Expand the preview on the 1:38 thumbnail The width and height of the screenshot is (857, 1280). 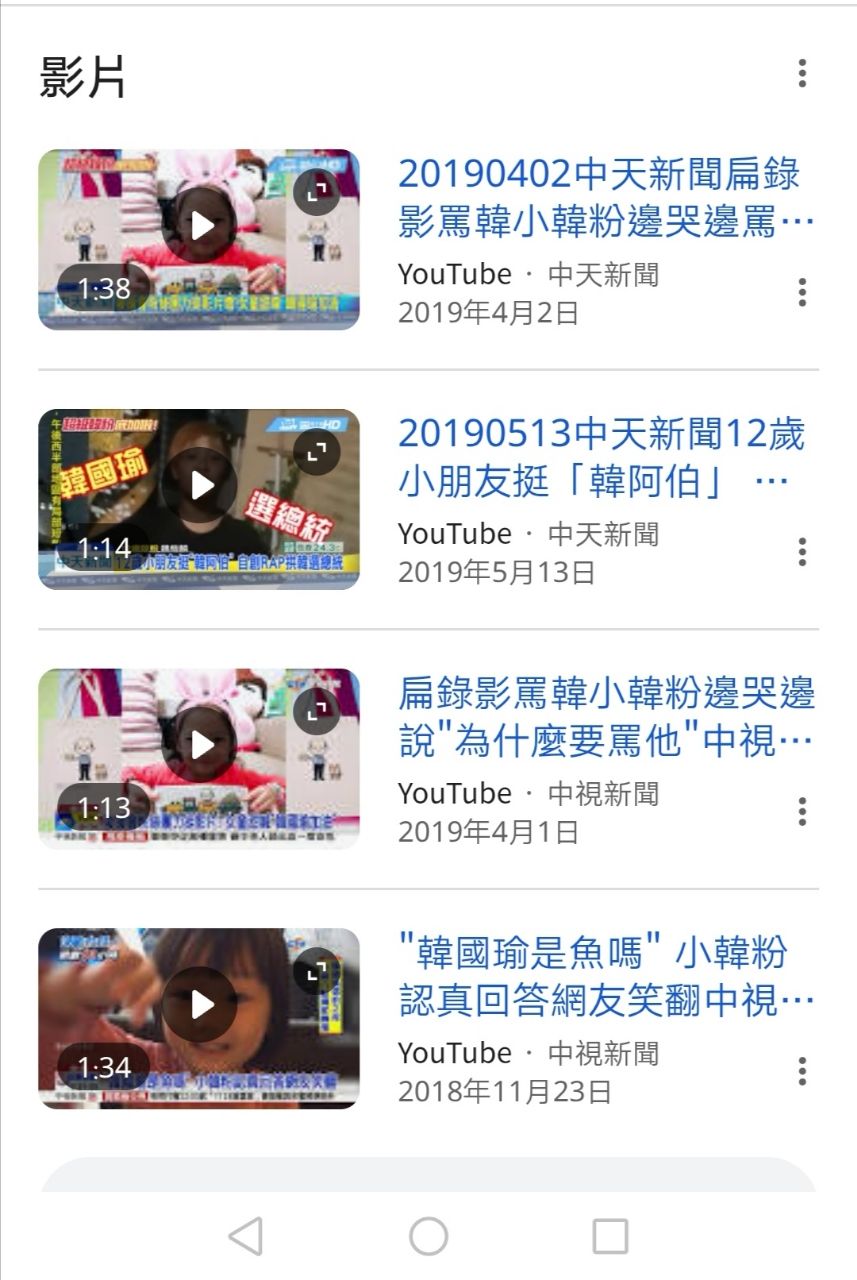pos(317,193)
